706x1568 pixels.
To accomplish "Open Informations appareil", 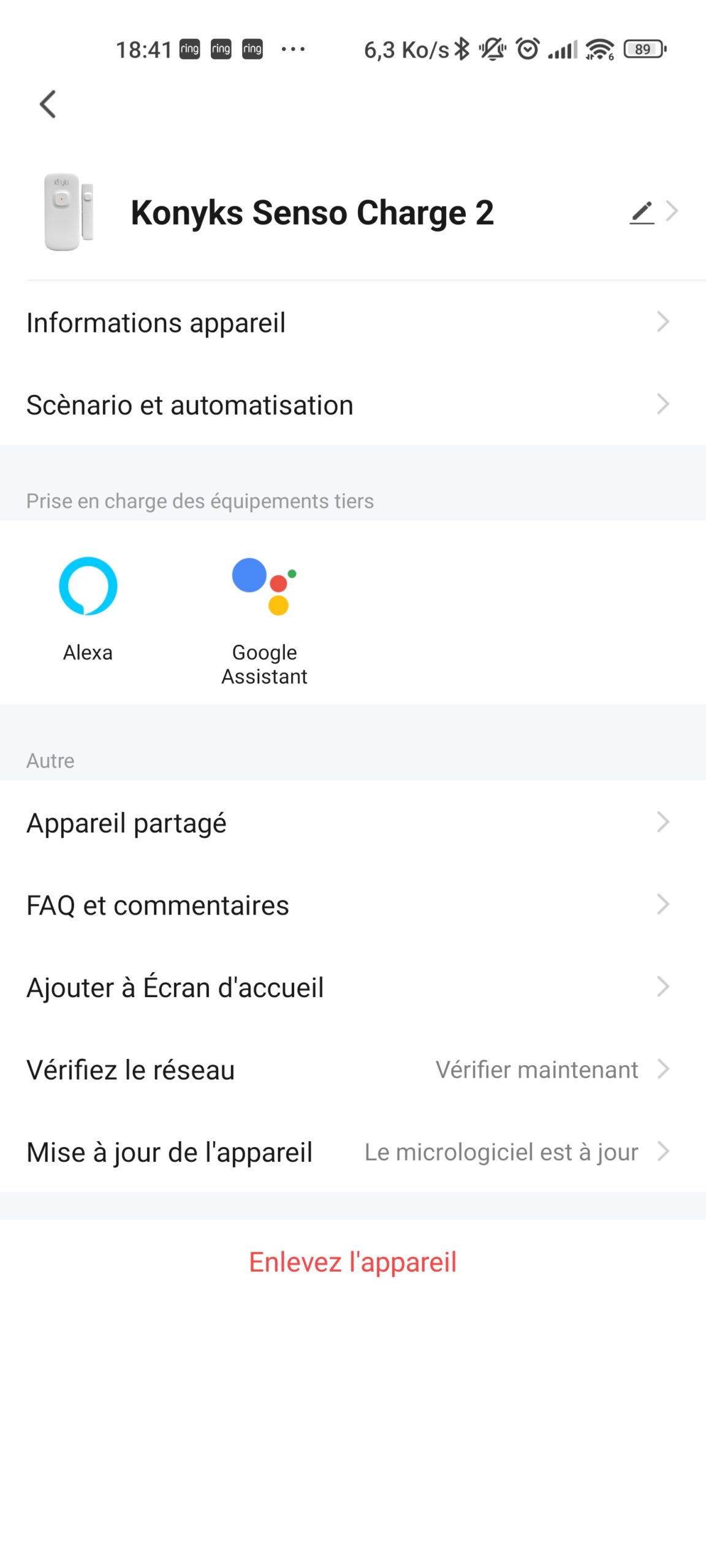I will [353, 322].
